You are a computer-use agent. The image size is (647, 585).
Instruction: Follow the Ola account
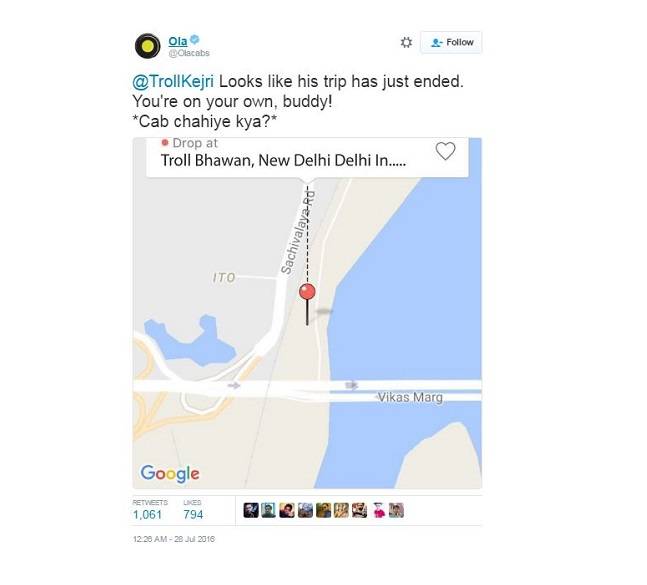point(452,42)
